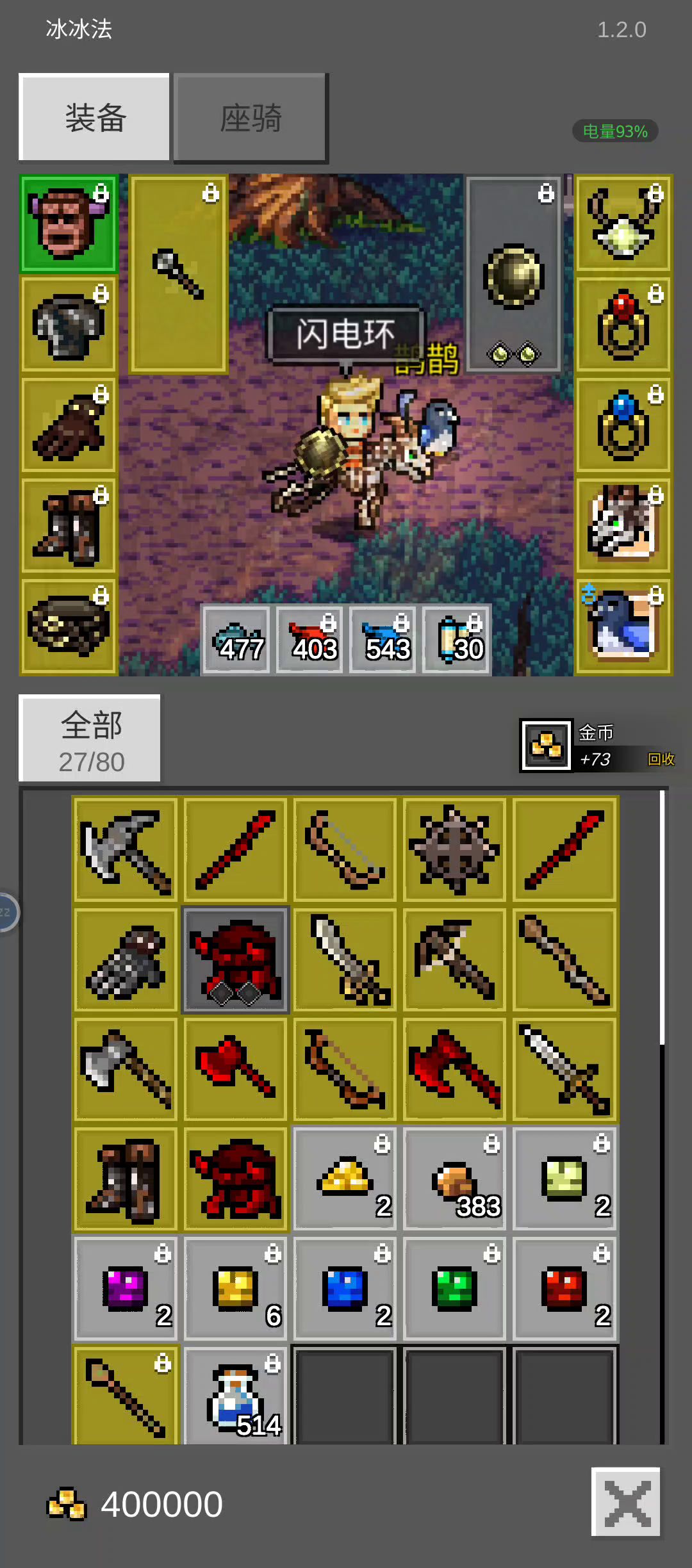This screenshot has height=1568, width=692.
Task: Tap the scroll quick slot with 30
Action: point(459,640)
